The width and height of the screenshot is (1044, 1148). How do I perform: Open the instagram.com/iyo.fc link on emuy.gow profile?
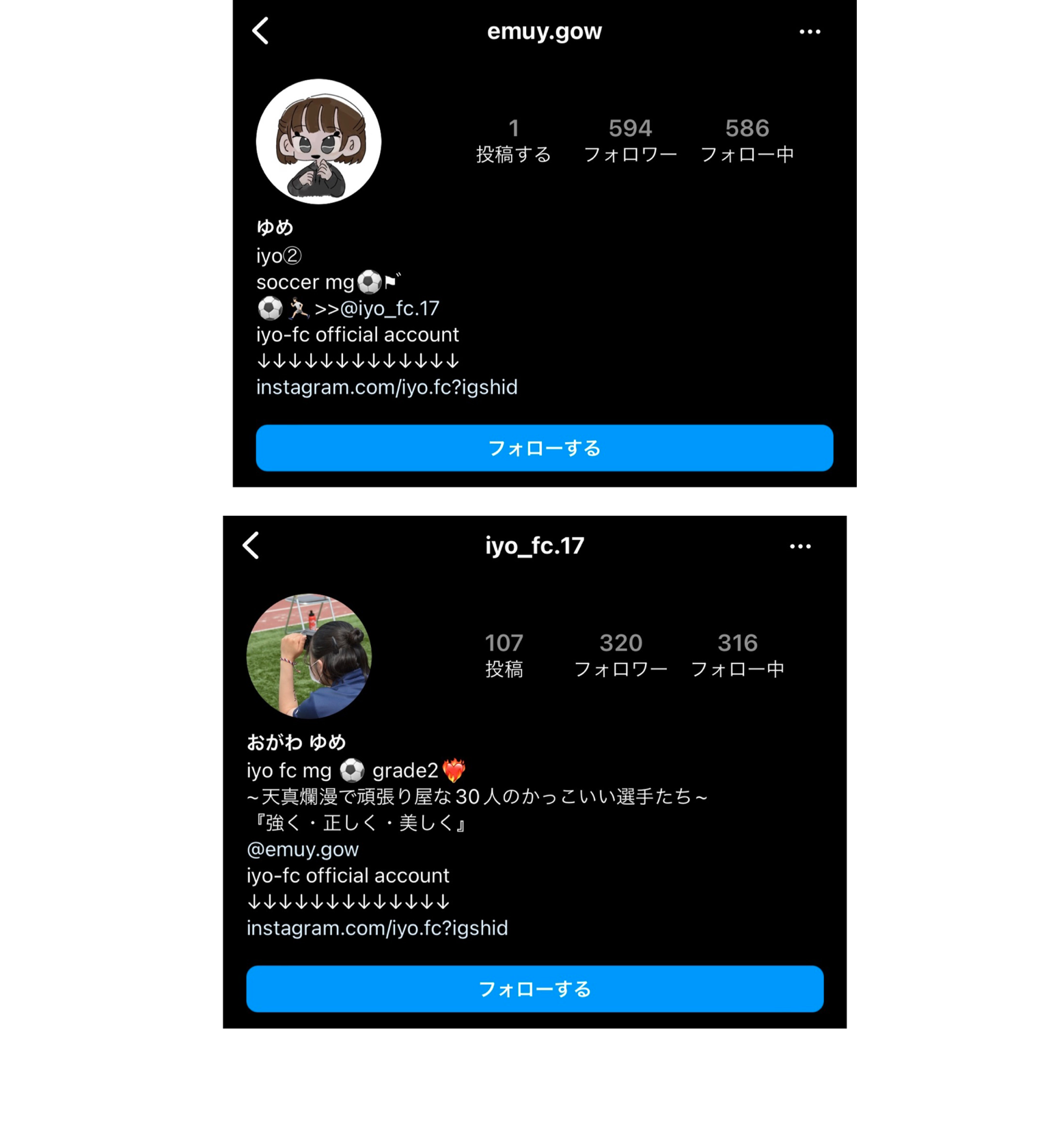pos(387,387)
